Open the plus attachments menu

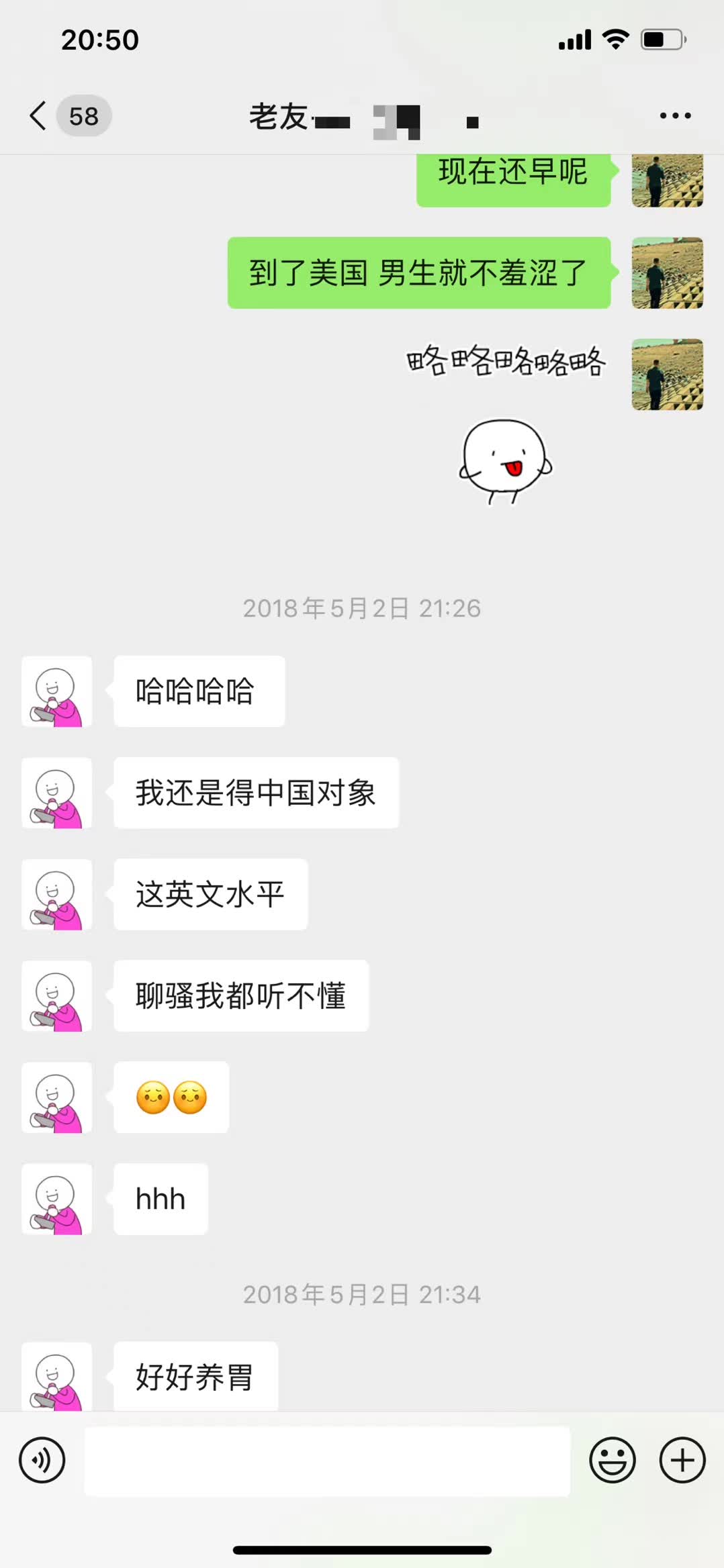[x=682, y=1460]
